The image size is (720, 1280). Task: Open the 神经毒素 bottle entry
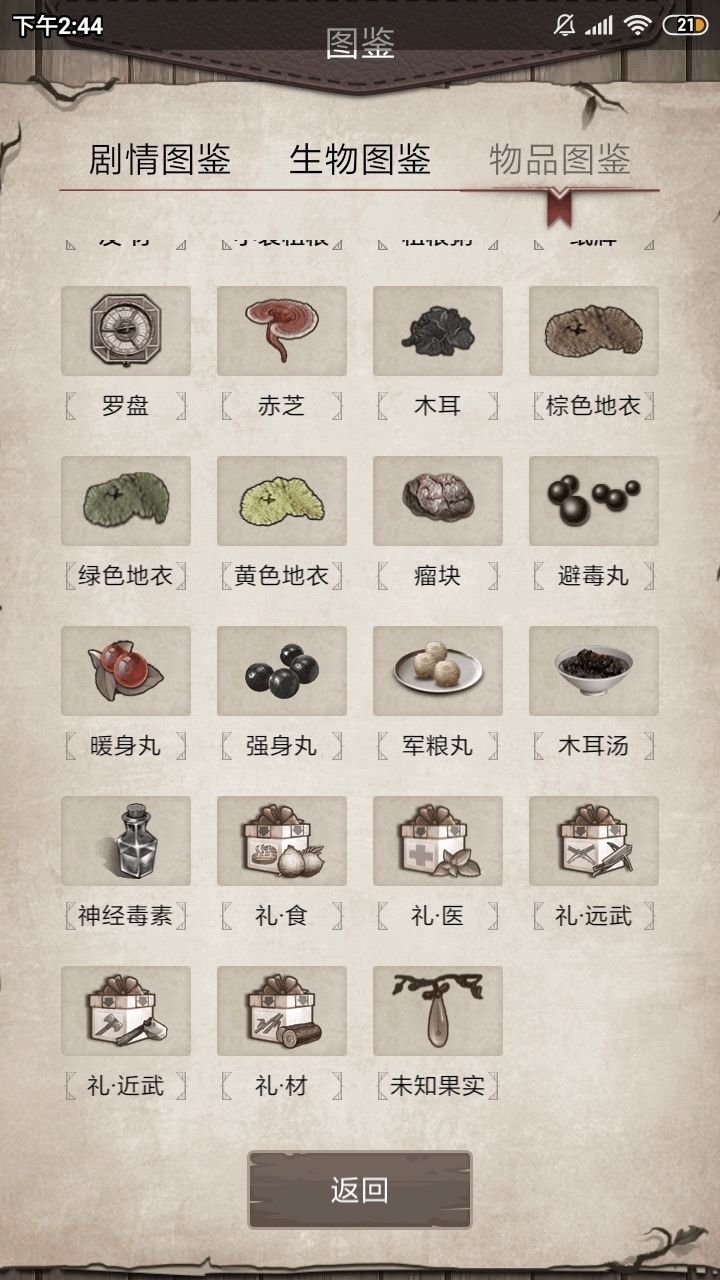pyautogui.click(x=126, y=841)
